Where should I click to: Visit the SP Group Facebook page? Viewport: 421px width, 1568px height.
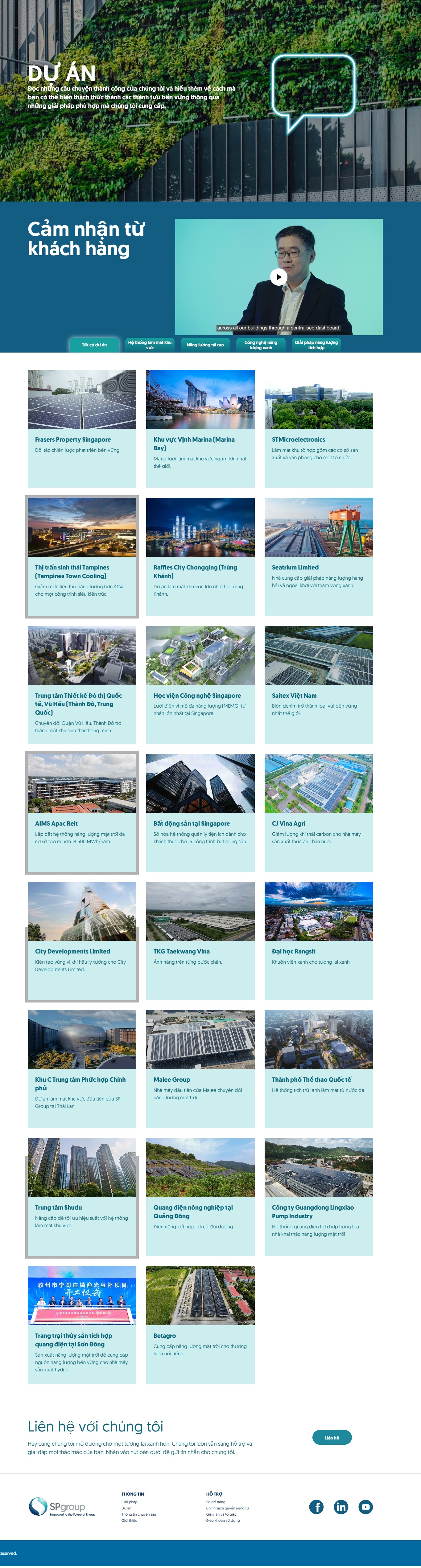coord(316,1507)
